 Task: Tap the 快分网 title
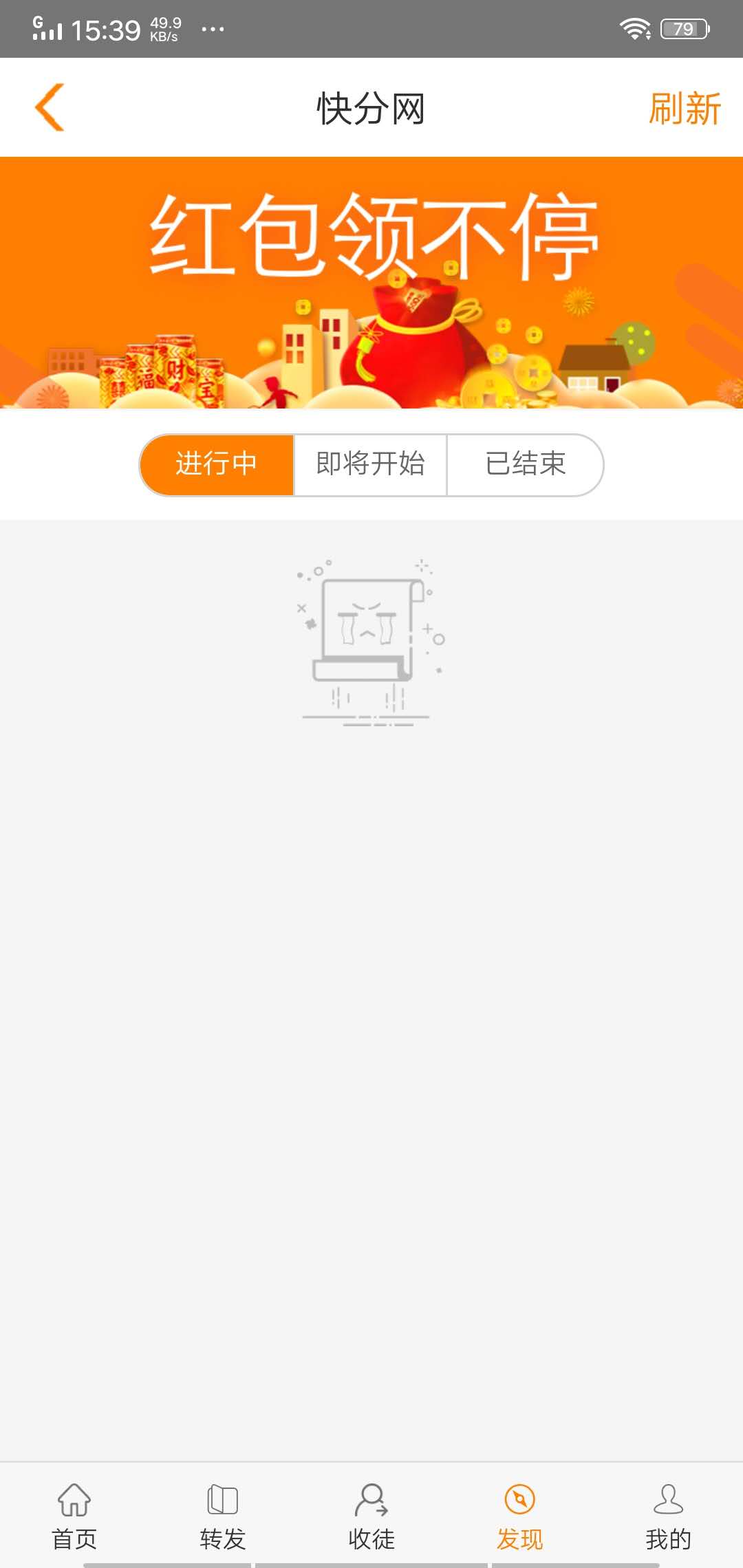[371, 107]
